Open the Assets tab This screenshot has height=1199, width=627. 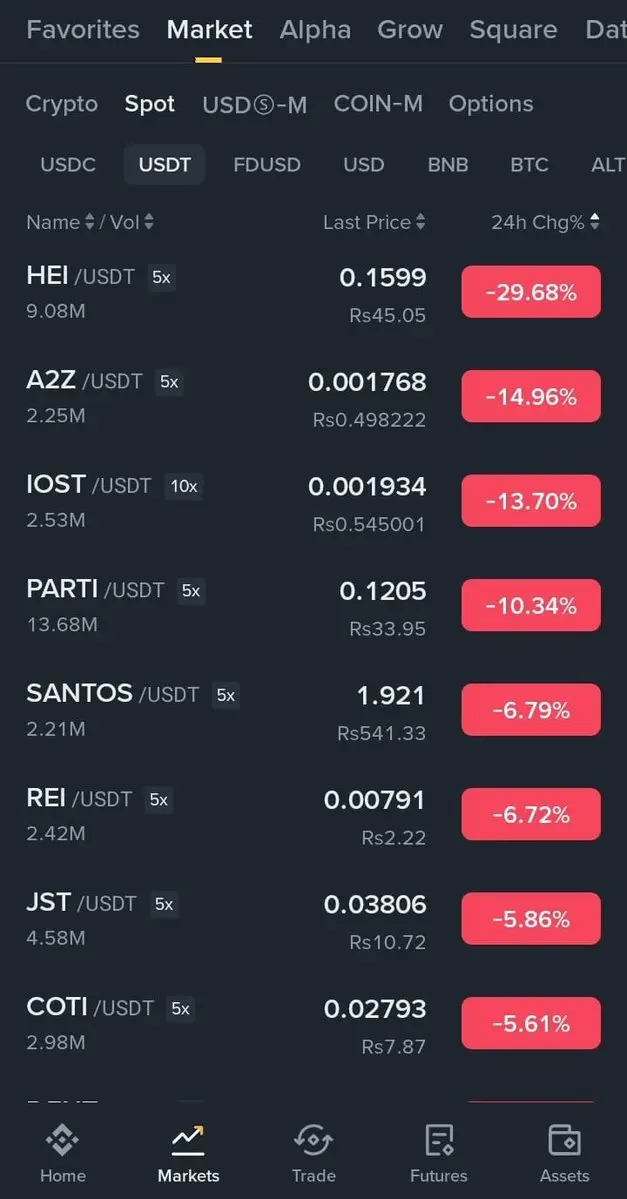564,1153
